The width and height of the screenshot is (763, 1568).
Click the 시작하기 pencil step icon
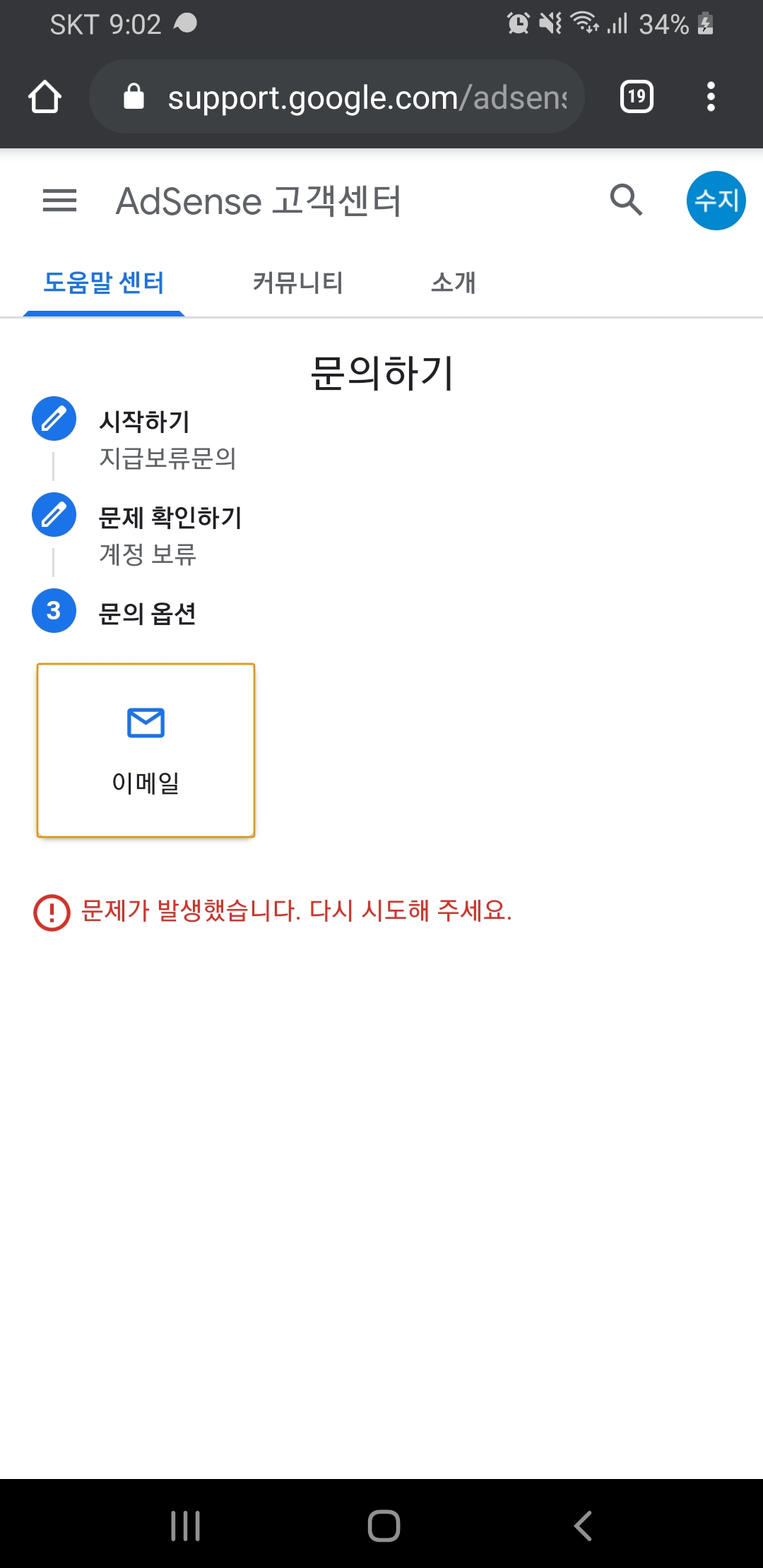54,418
